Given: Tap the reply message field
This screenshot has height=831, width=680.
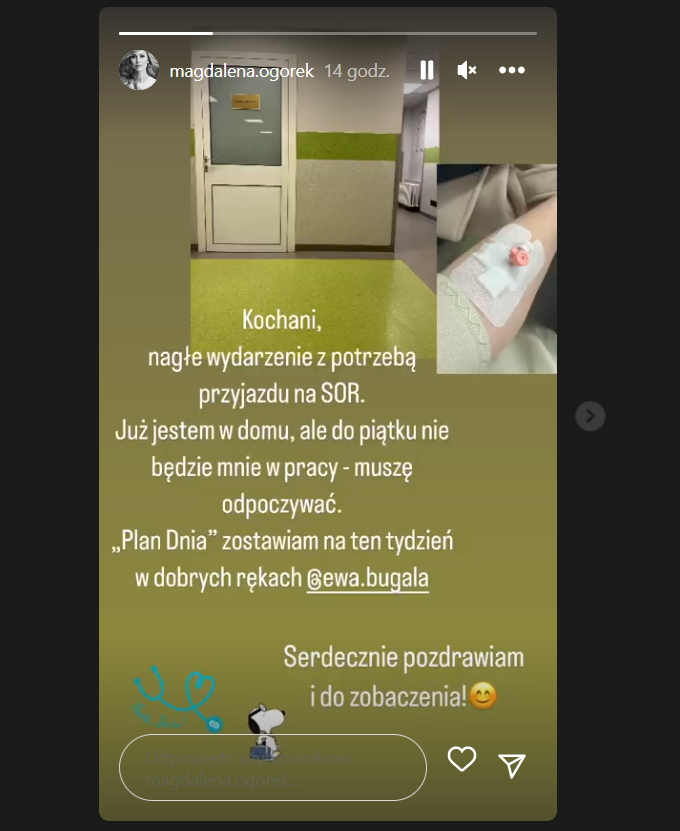Looking at the screenshot, I should click(273, 767).
